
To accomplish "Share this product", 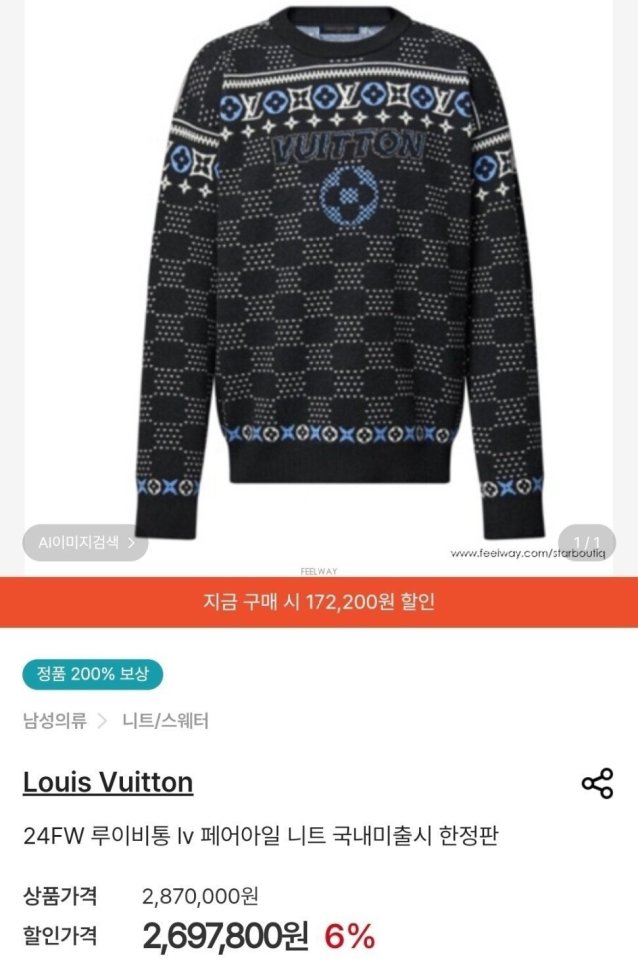I will click(597, 783).
